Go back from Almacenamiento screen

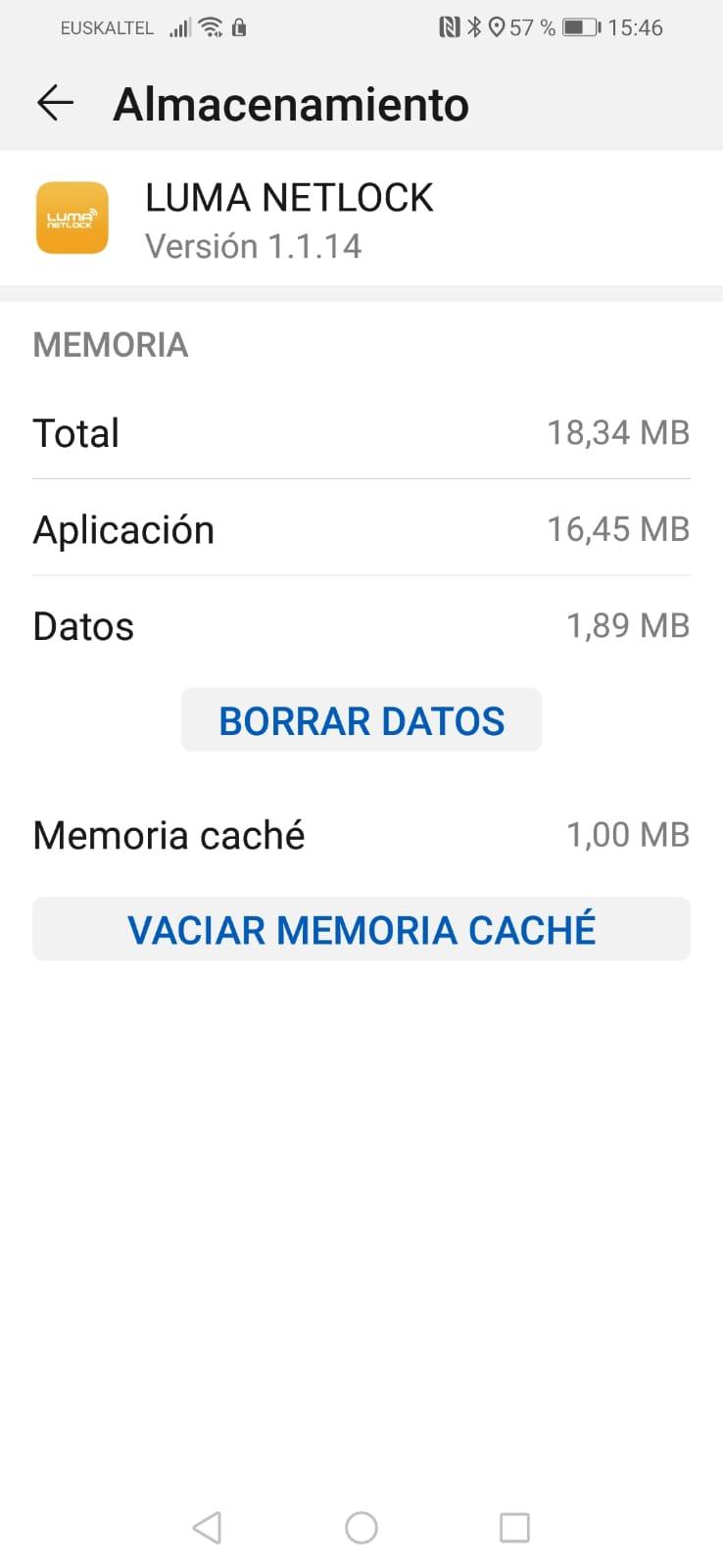(x=55, y=103)
